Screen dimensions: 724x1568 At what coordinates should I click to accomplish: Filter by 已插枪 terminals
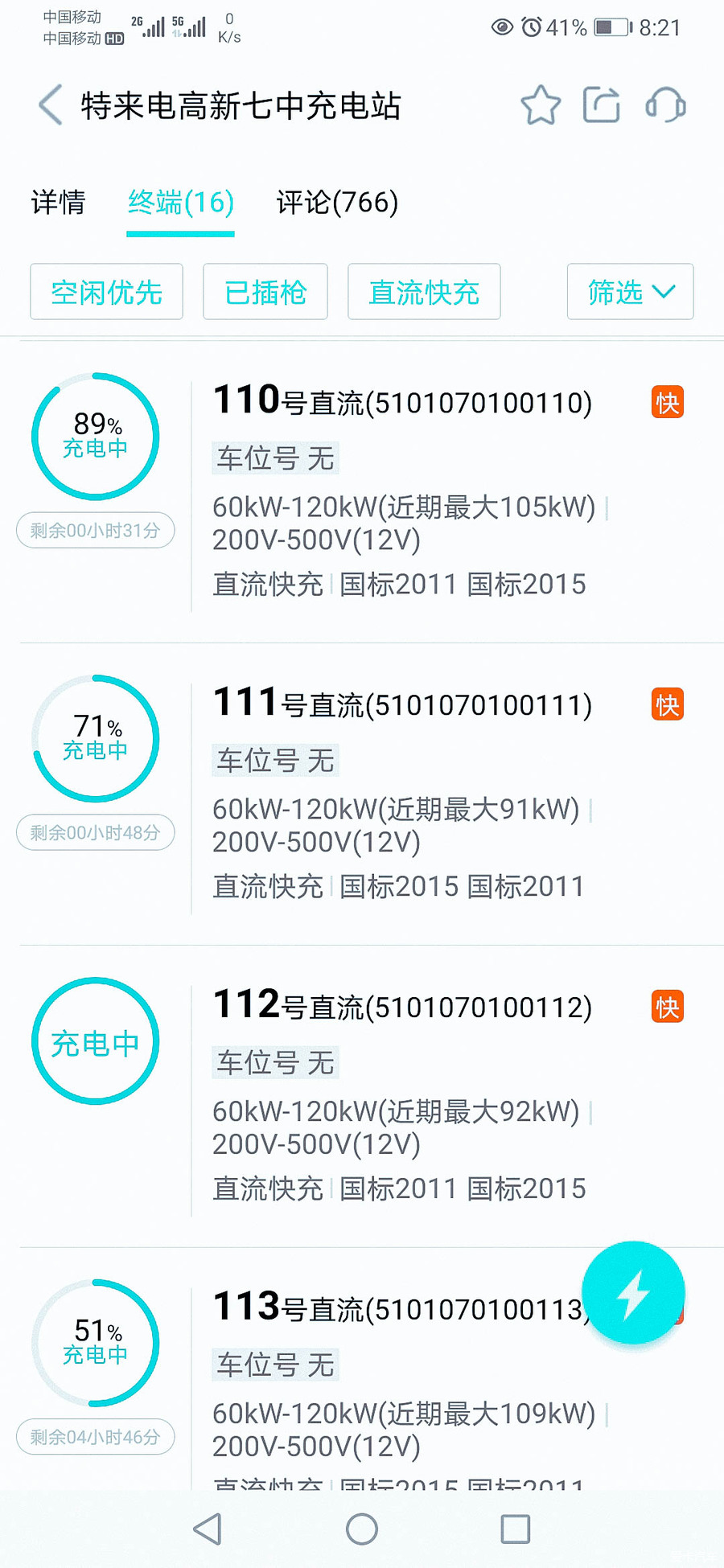point(265,292)
